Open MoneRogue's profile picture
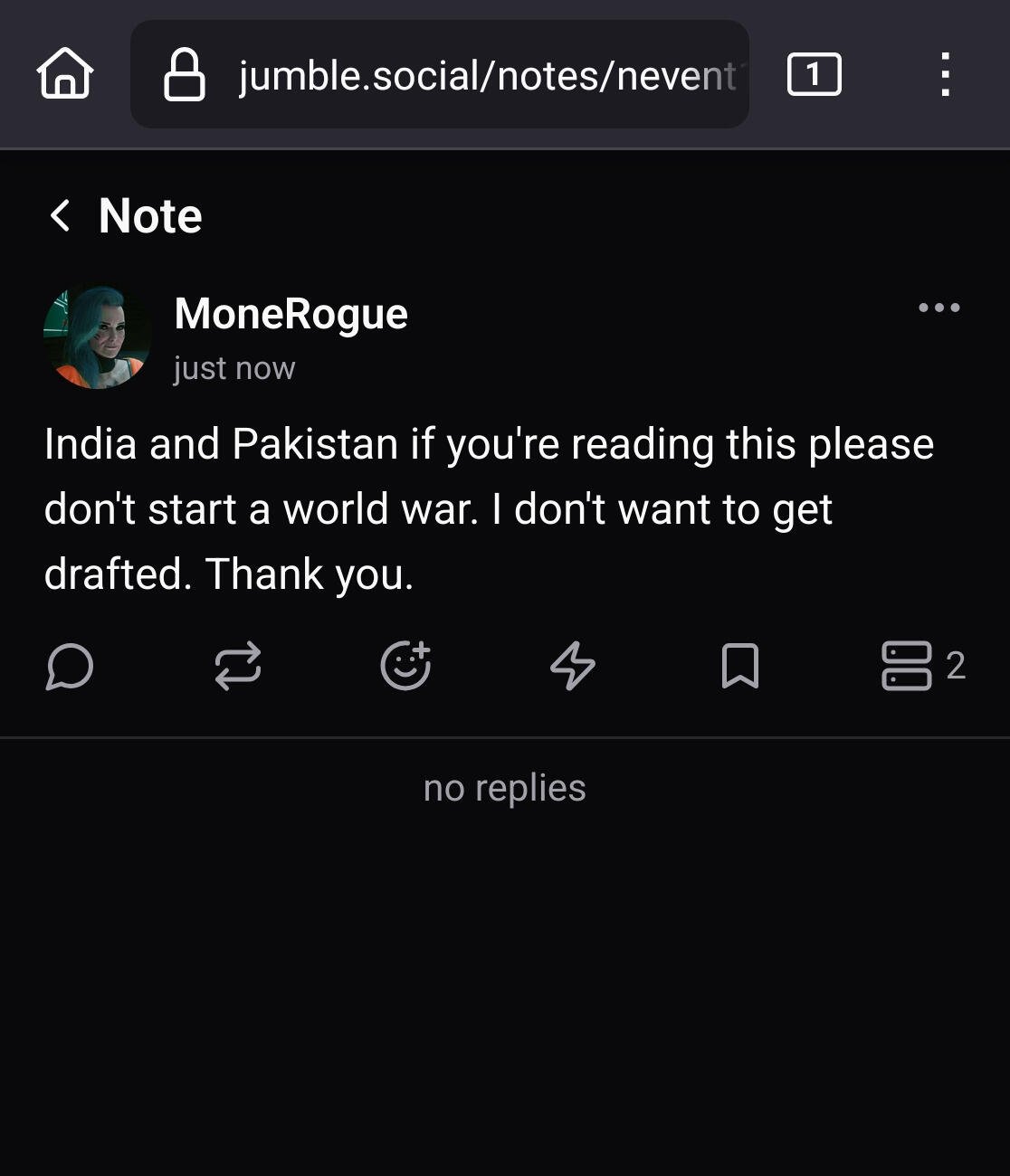The image size is (1010, 1176). (97, 337)
